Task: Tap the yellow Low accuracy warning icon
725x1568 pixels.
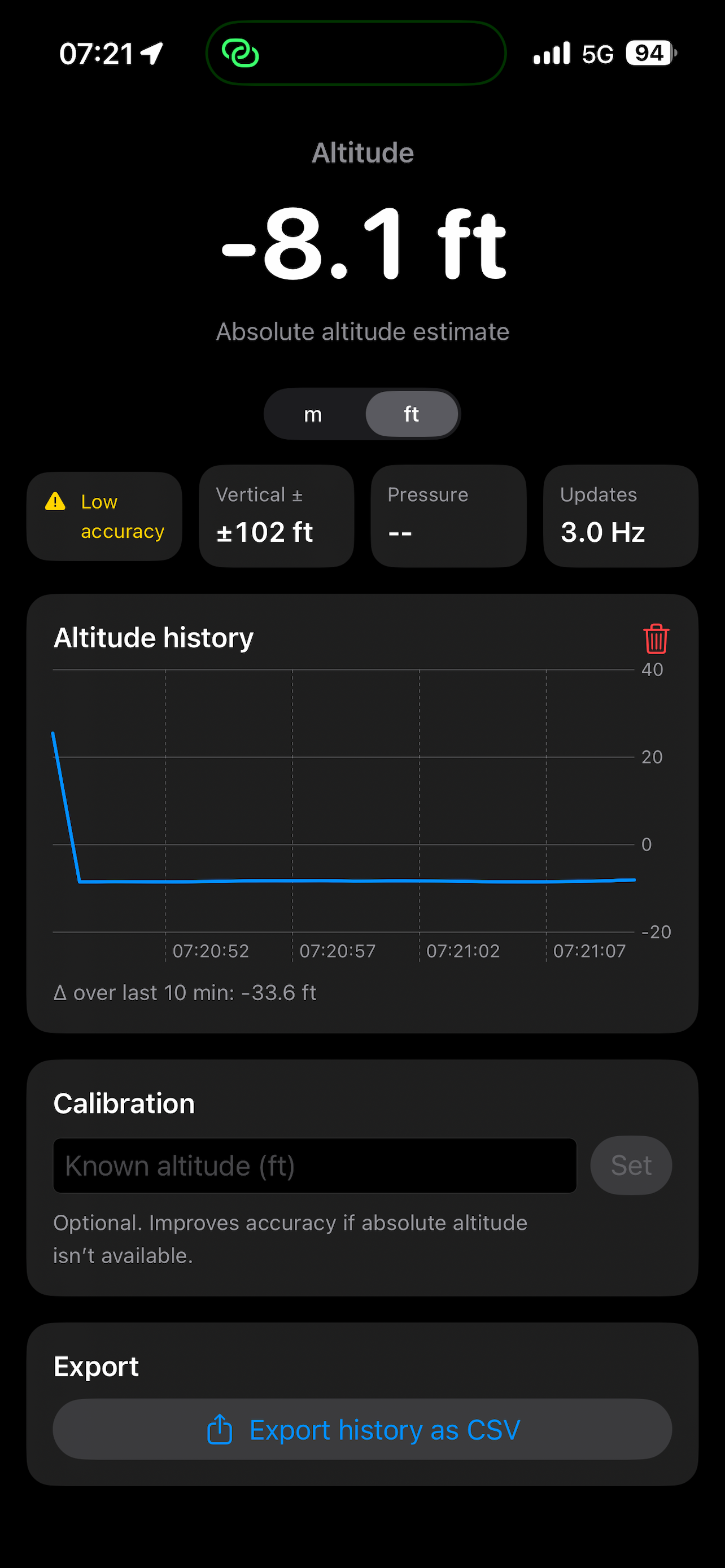Action: (x=55, y=502)
